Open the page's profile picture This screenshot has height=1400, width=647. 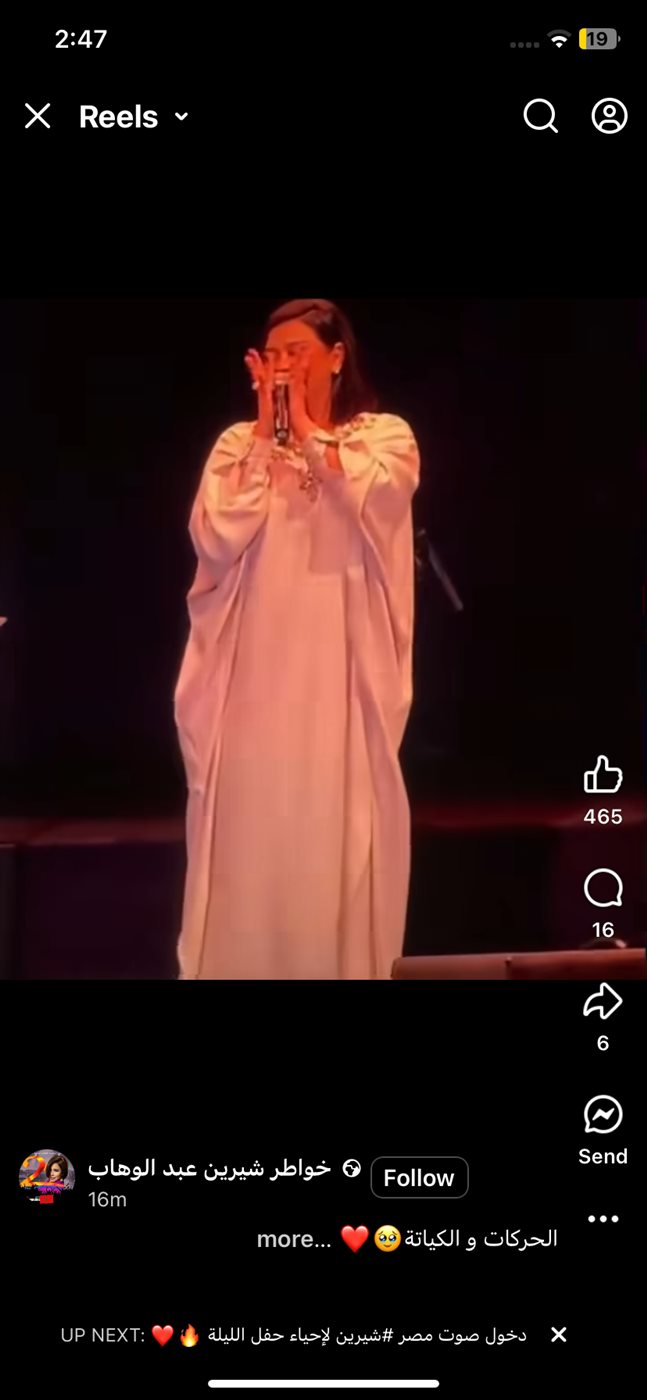pos(47,1178)
